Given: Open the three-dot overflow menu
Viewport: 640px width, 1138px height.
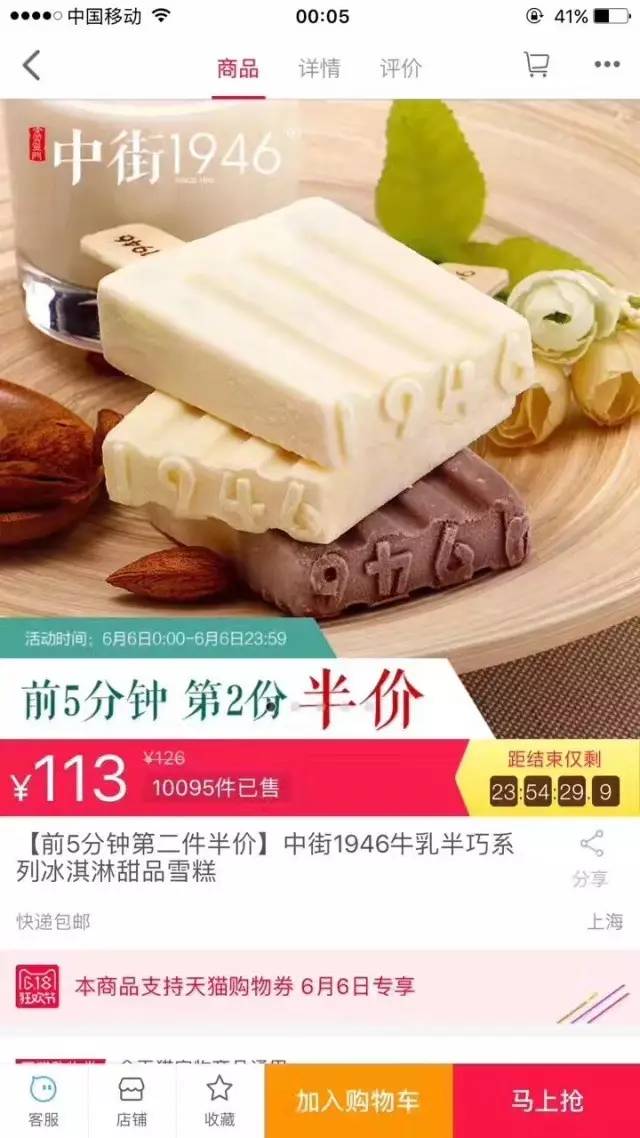Looking at the screenshot, I should (607, 65).
